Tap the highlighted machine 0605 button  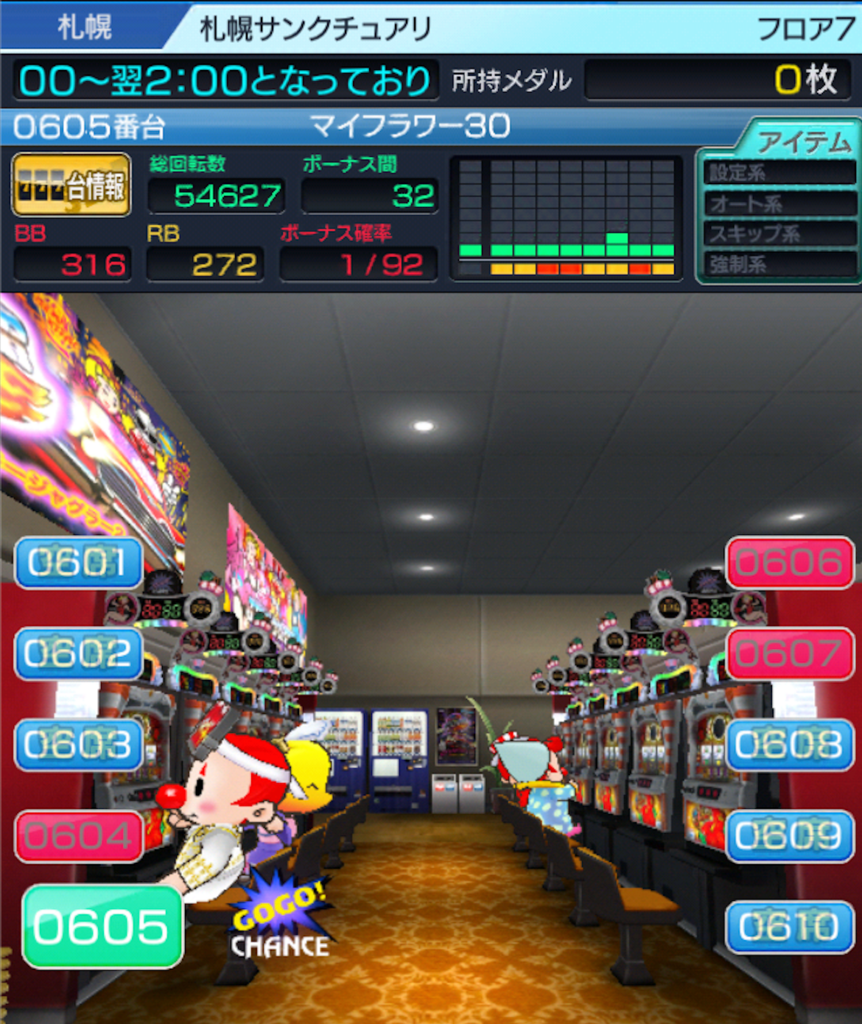point(102,926)
